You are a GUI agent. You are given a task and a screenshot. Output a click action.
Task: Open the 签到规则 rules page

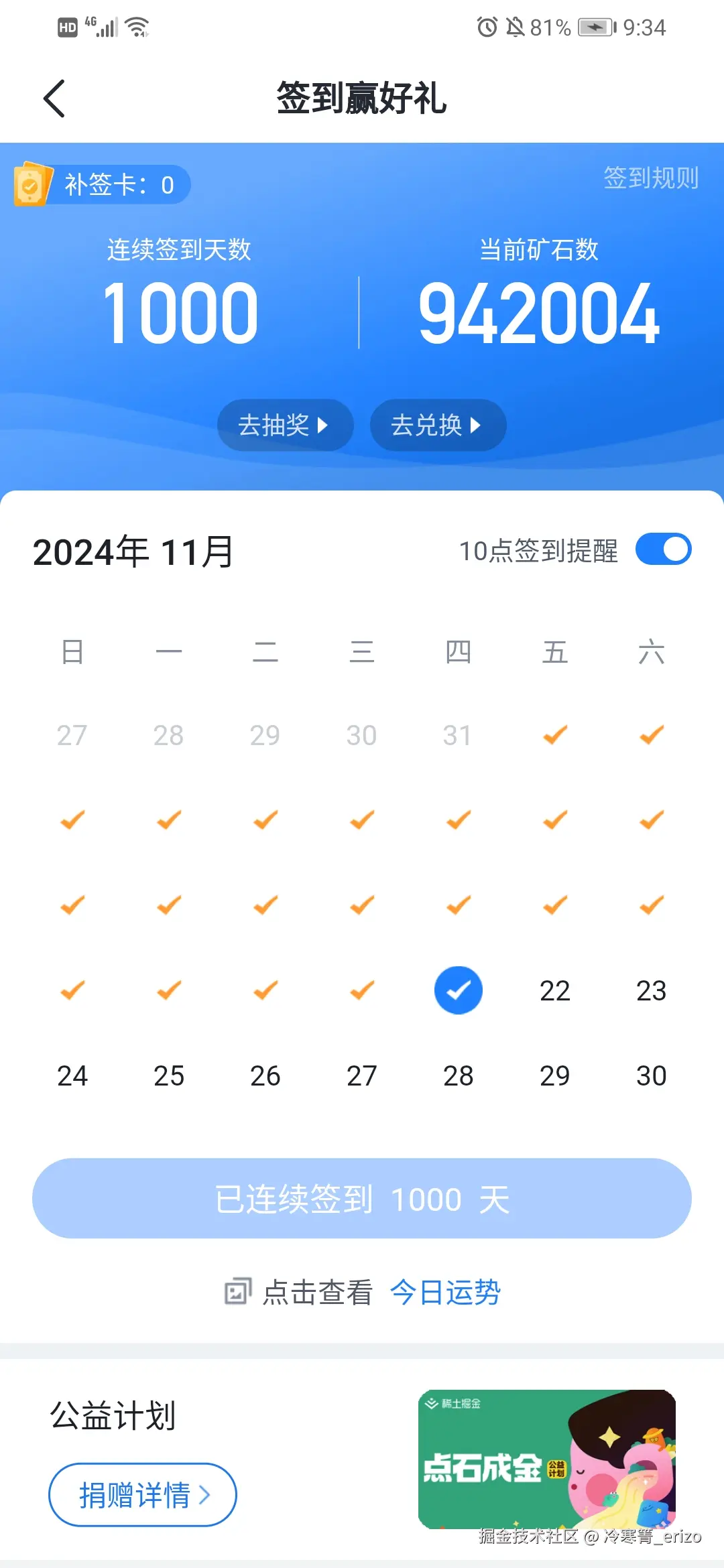(650, 179)
